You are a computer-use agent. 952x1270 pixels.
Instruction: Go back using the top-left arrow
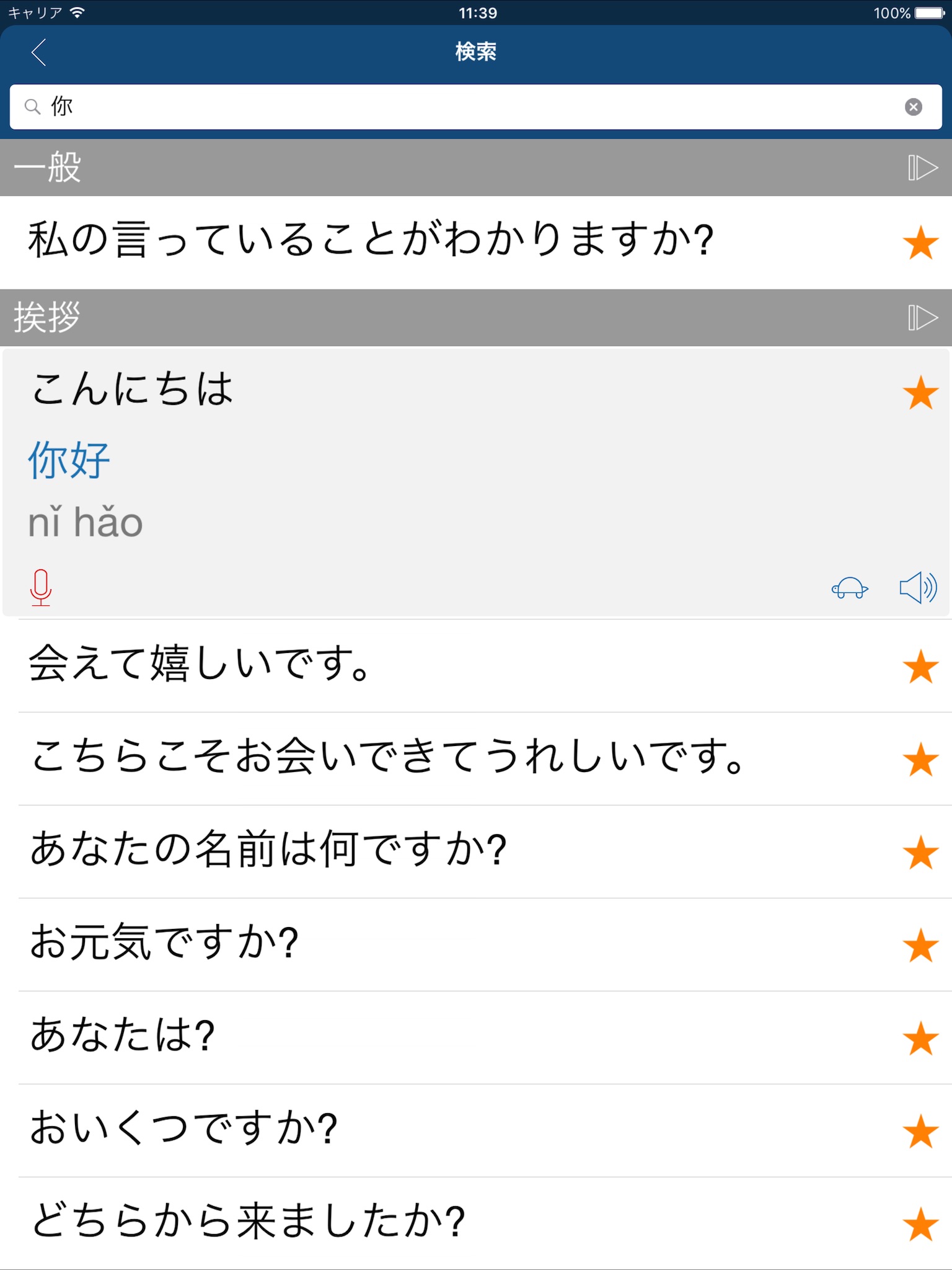point(38,52)
